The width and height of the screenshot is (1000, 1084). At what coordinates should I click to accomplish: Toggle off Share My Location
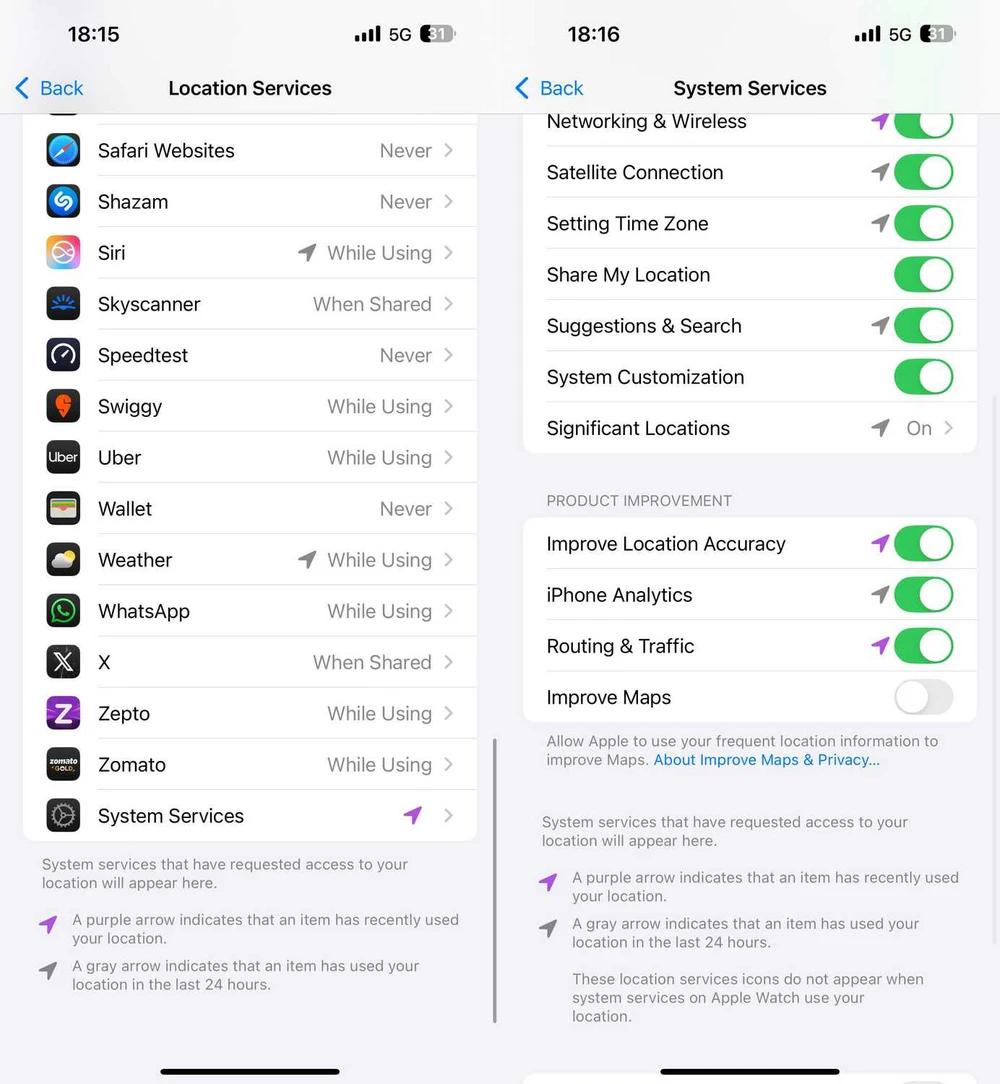point(923,275)
